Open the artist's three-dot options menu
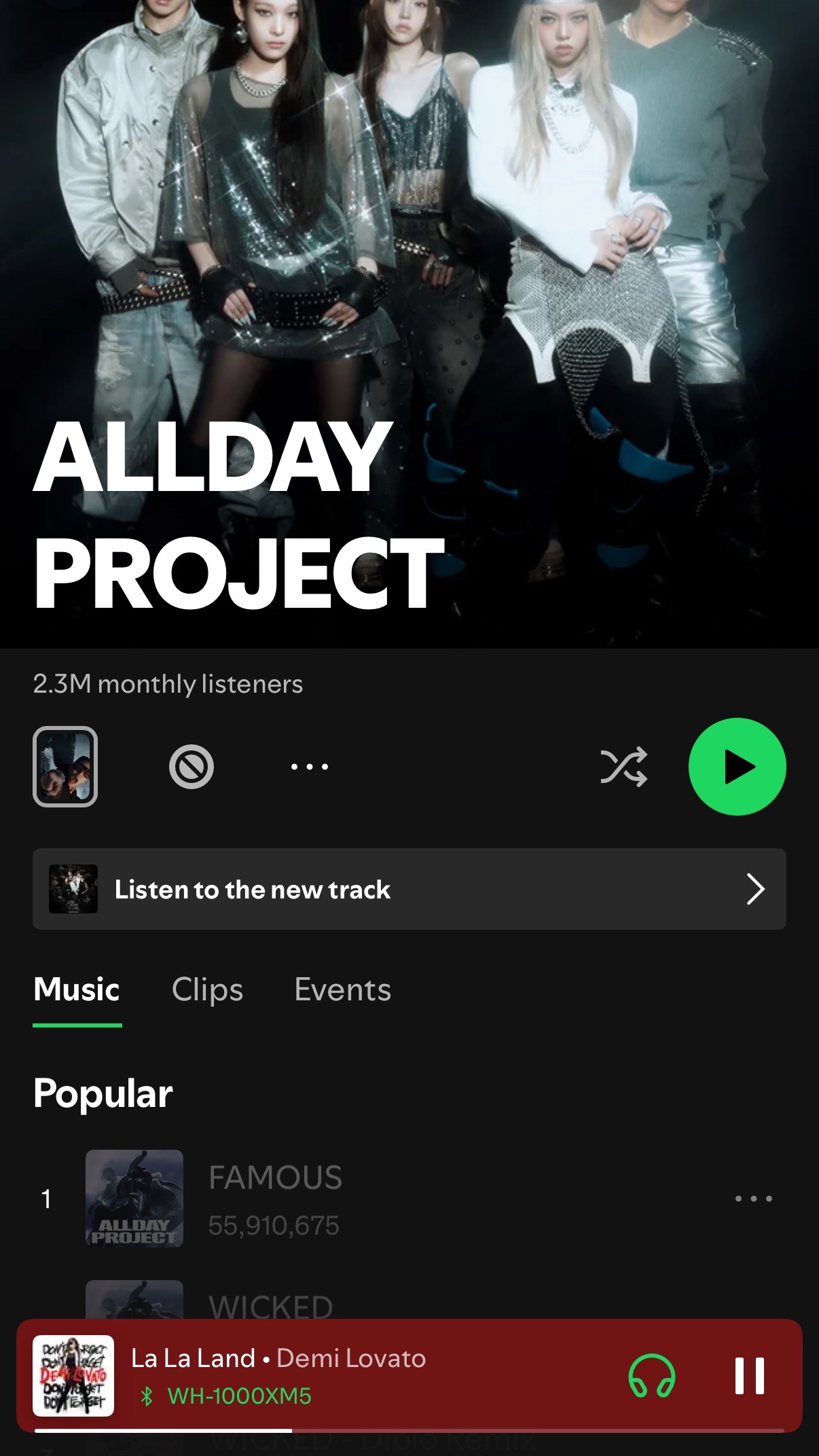Image resolution: width=819 pixels, height=1456 pixels. (x=310, y=767)
